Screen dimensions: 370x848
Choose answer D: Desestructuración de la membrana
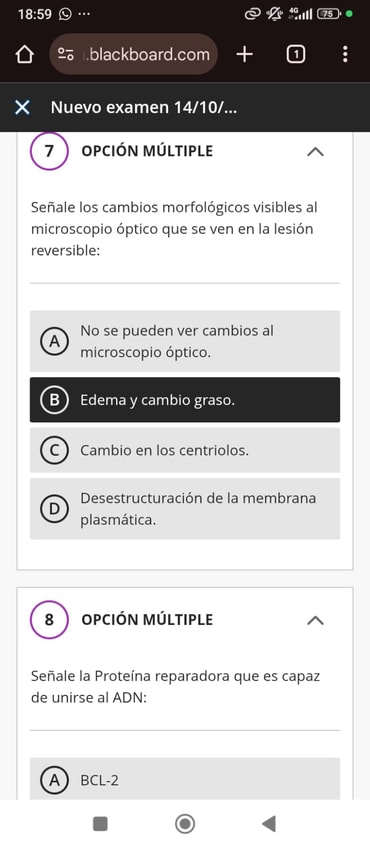point(185,509)
